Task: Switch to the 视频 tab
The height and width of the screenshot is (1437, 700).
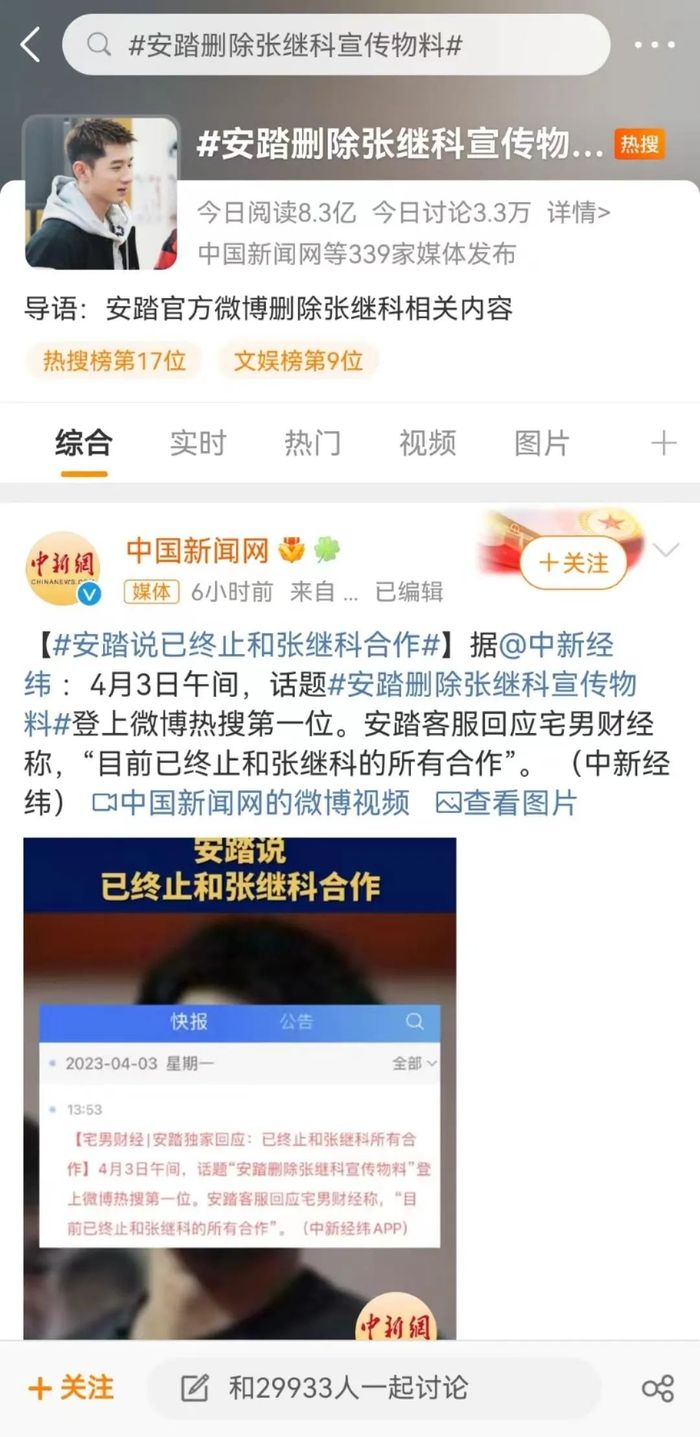Action: pos(427,443)
